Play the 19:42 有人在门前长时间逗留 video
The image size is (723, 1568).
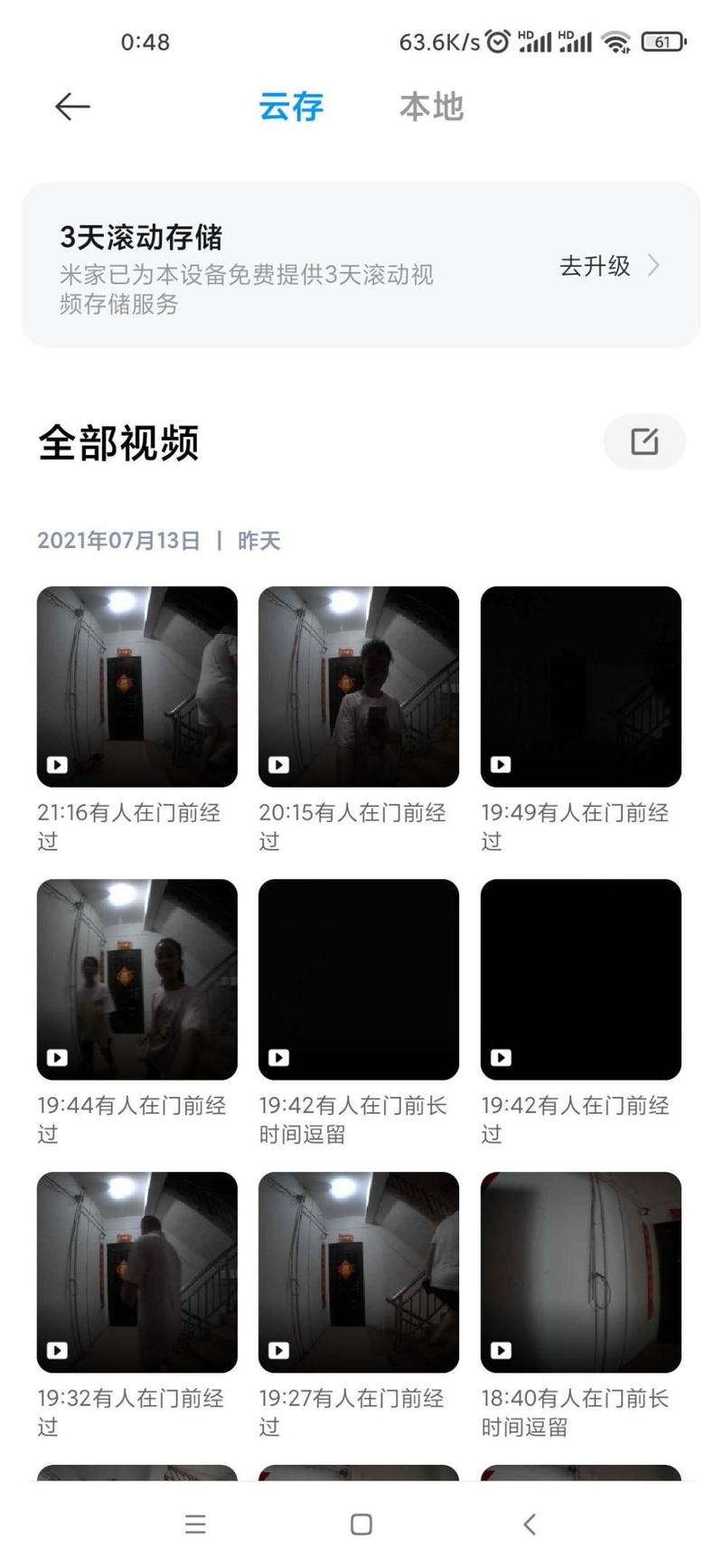pos(359,979)
